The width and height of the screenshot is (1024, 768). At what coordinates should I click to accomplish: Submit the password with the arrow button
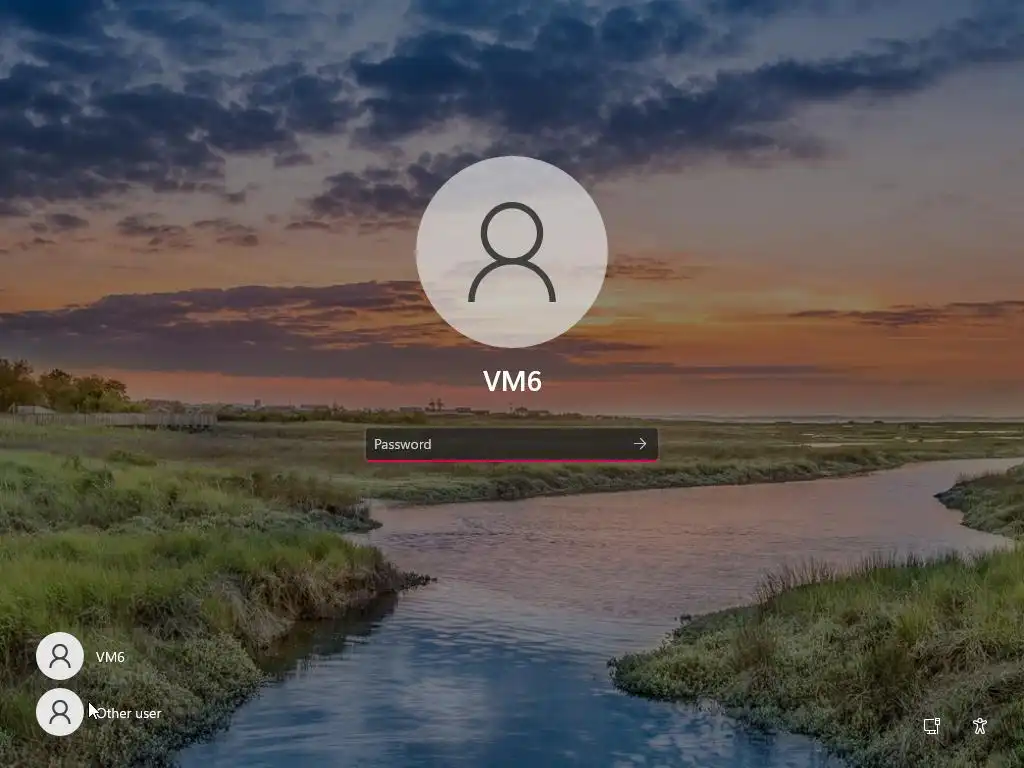[640, 444]
